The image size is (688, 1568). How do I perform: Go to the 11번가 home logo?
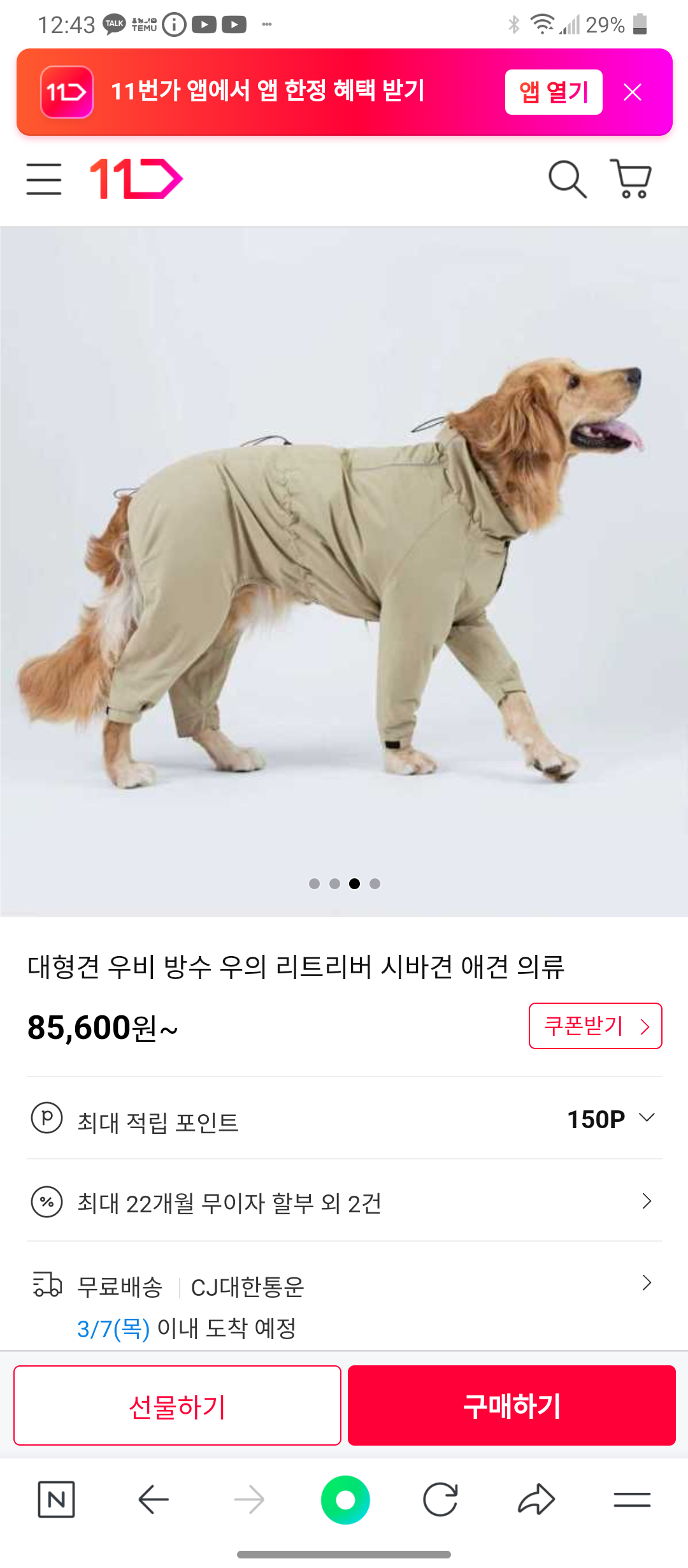click(136, 178)
